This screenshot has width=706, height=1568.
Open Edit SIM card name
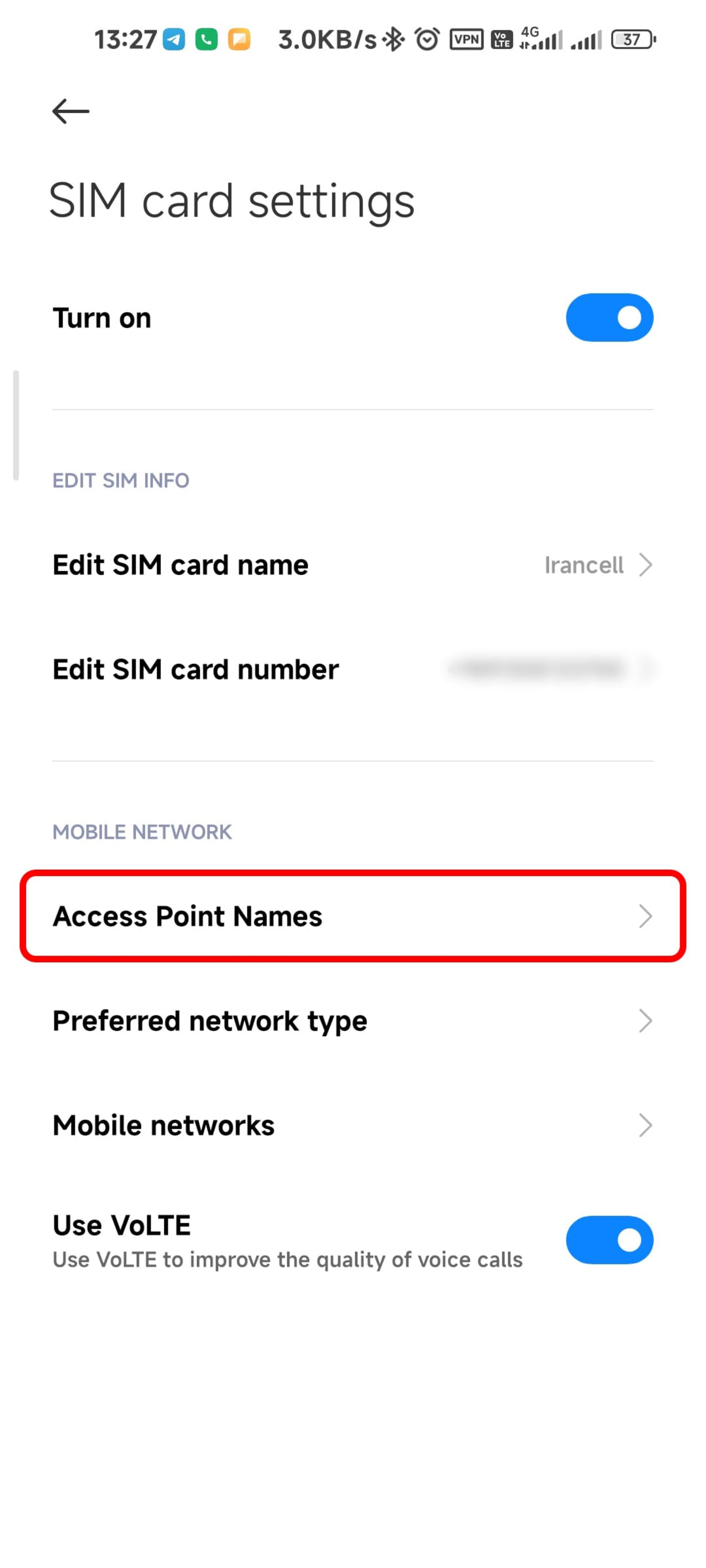click(352, 565)
